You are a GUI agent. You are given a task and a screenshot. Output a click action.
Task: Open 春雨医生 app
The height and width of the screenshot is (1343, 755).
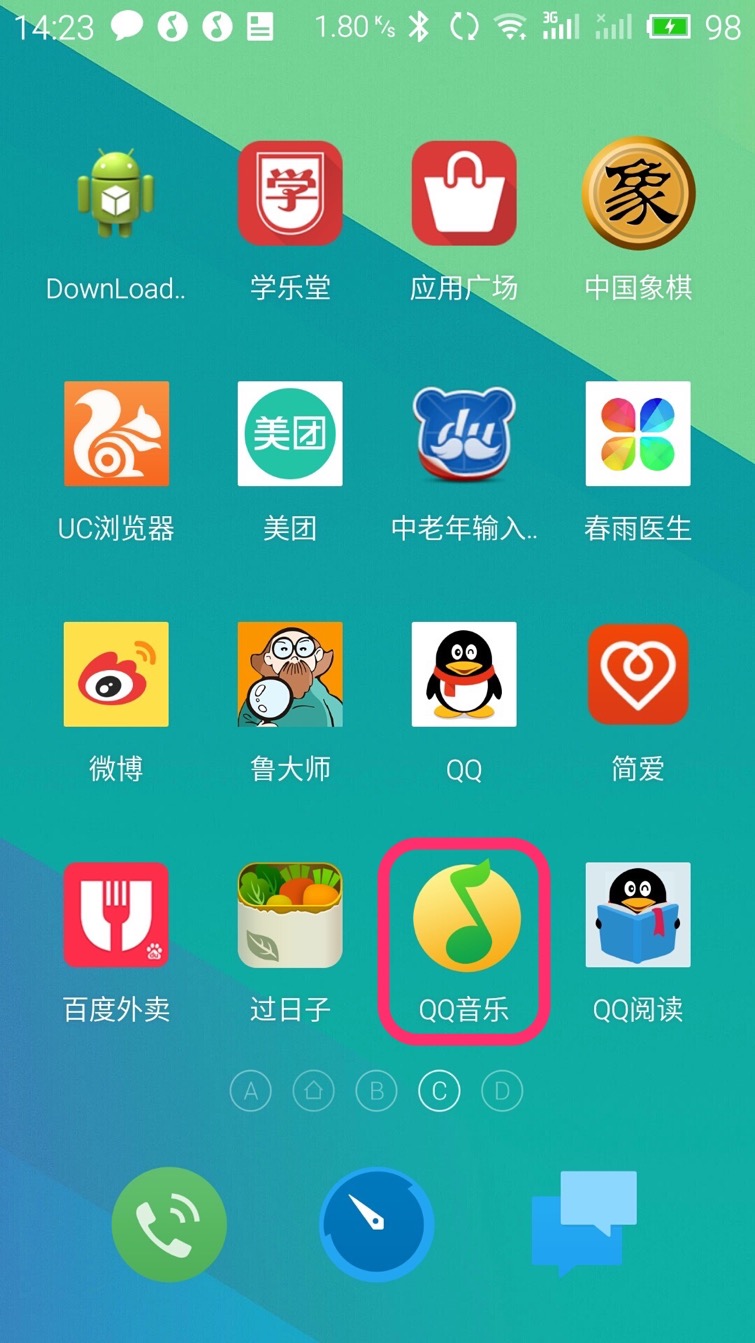(x=638, y=434)
